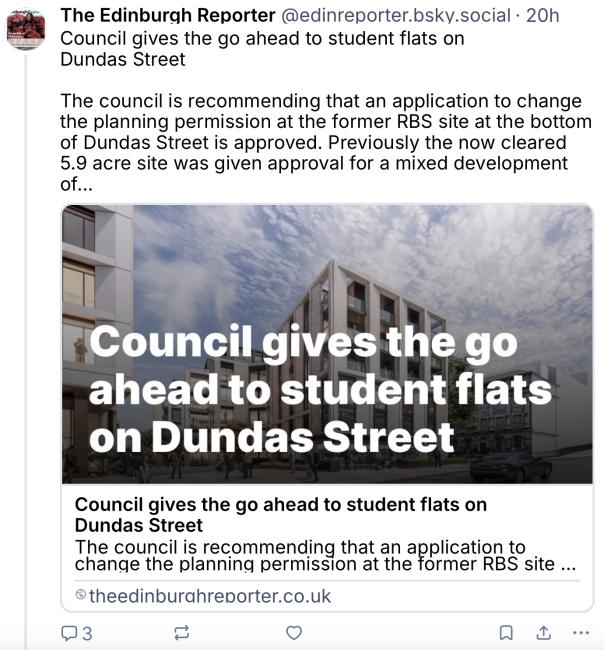Open the Dundas Street student flats link card

point(327,405)
